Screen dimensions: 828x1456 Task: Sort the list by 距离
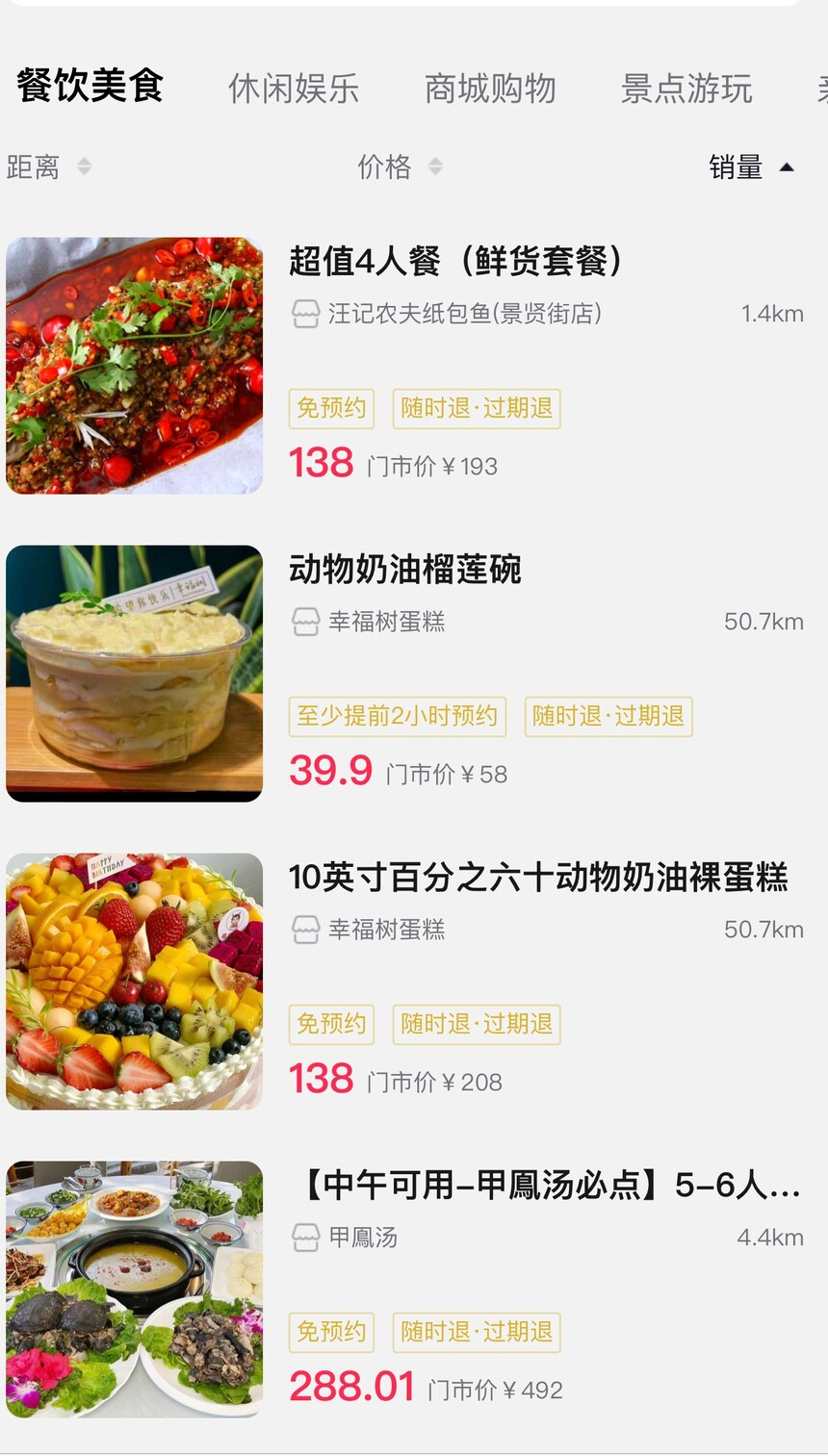pyautogui.click(x=48, y=166)
